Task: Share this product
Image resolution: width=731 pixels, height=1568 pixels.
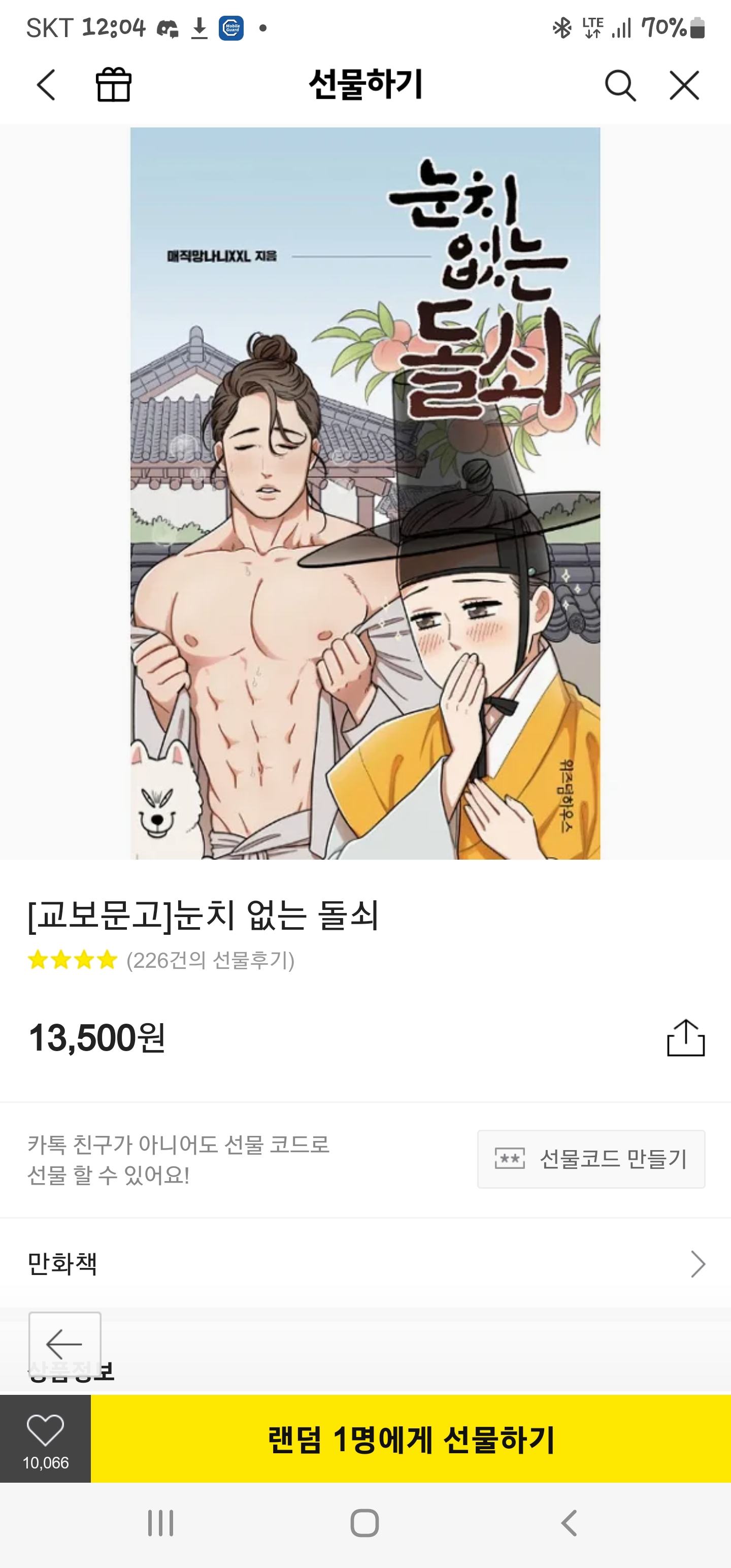Action: [685, 1038]
